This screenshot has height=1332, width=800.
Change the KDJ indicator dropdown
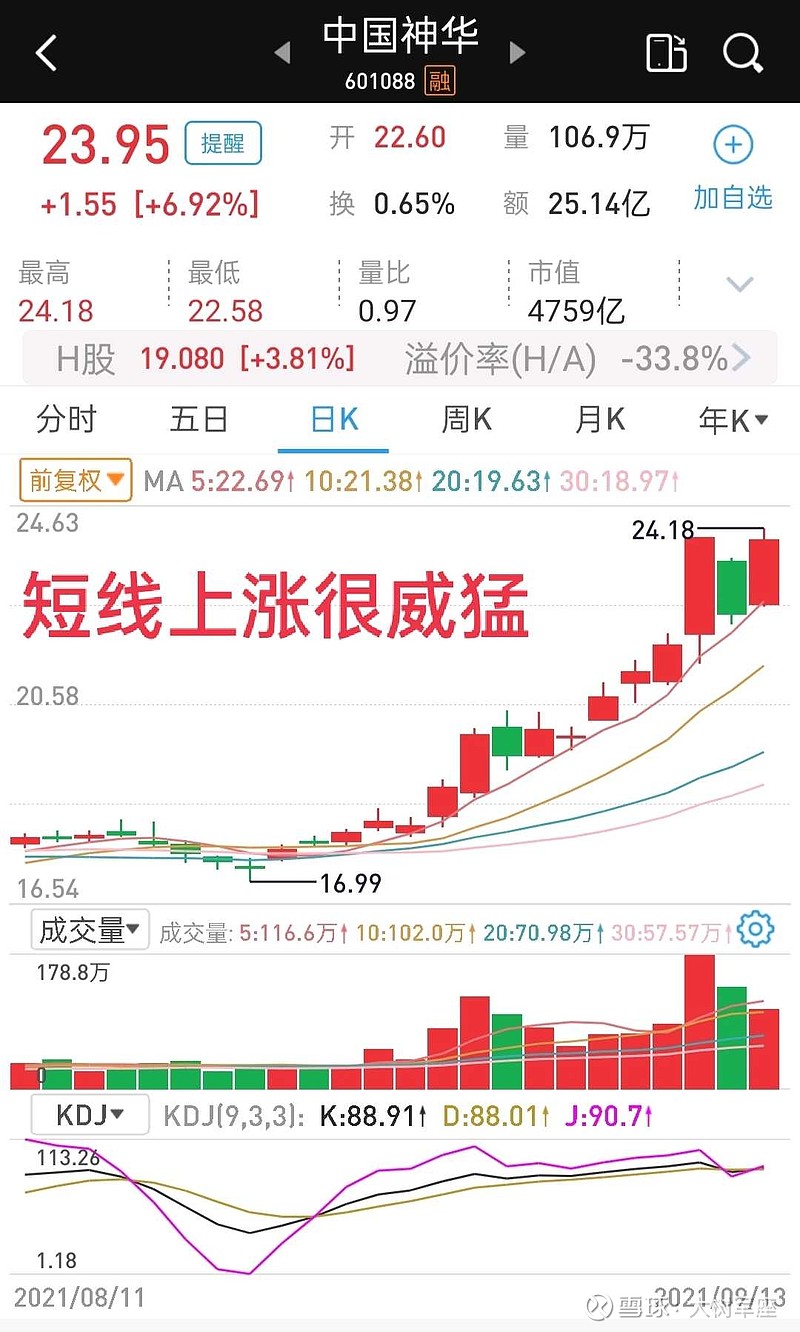(89, 1114)
